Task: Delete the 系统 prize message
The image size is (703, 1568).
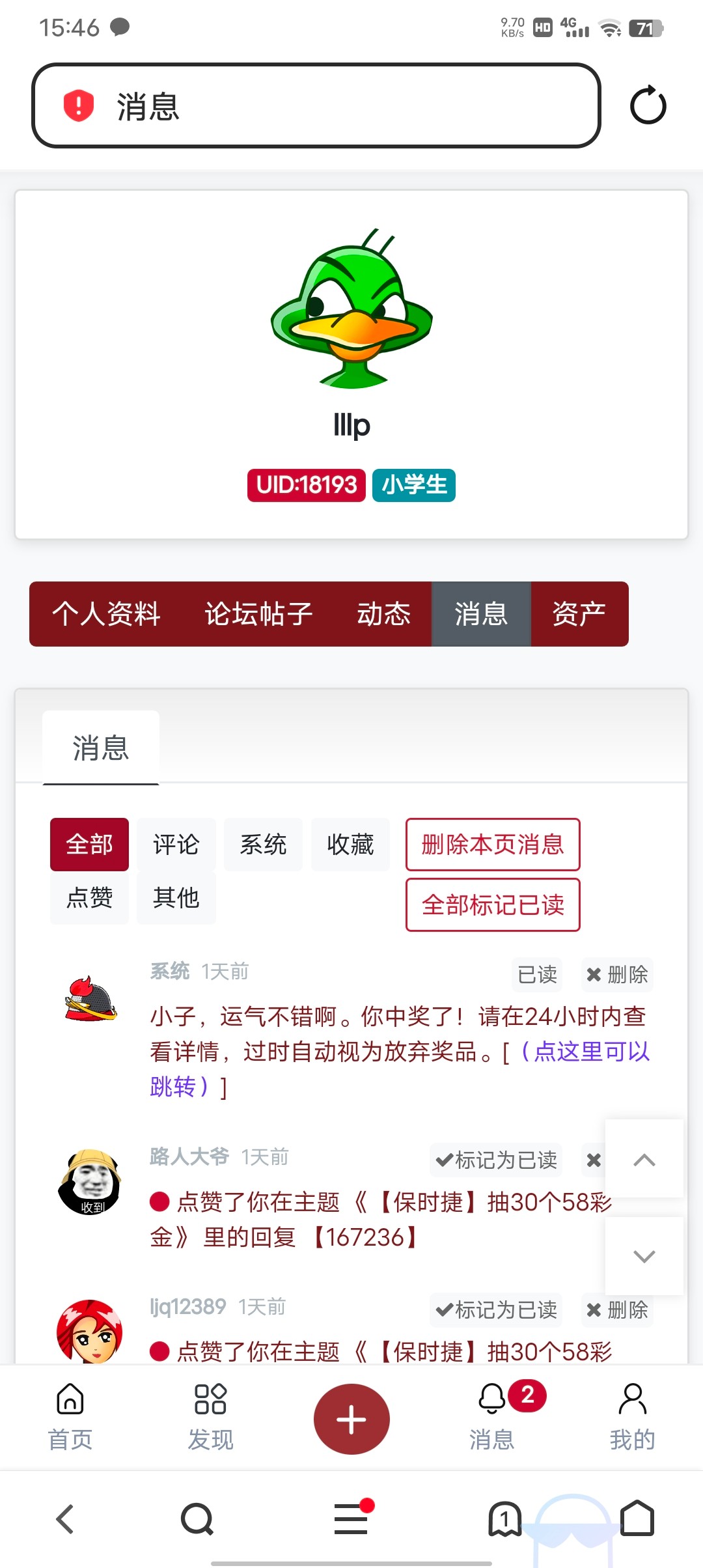Action: [x=617, y=975]
